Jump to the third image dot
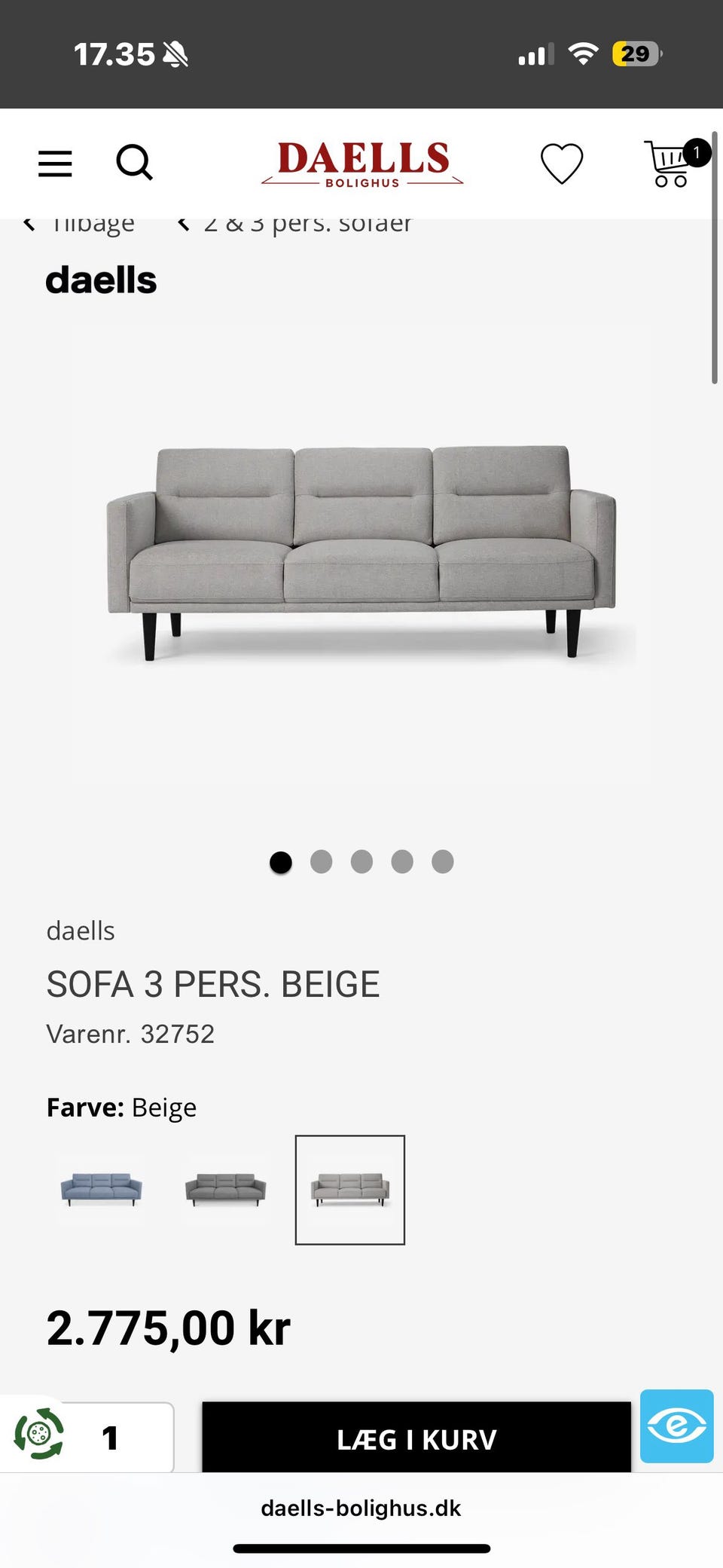Image resolution: width=723 pixels, height=1568 pixels. click(361, 861)
